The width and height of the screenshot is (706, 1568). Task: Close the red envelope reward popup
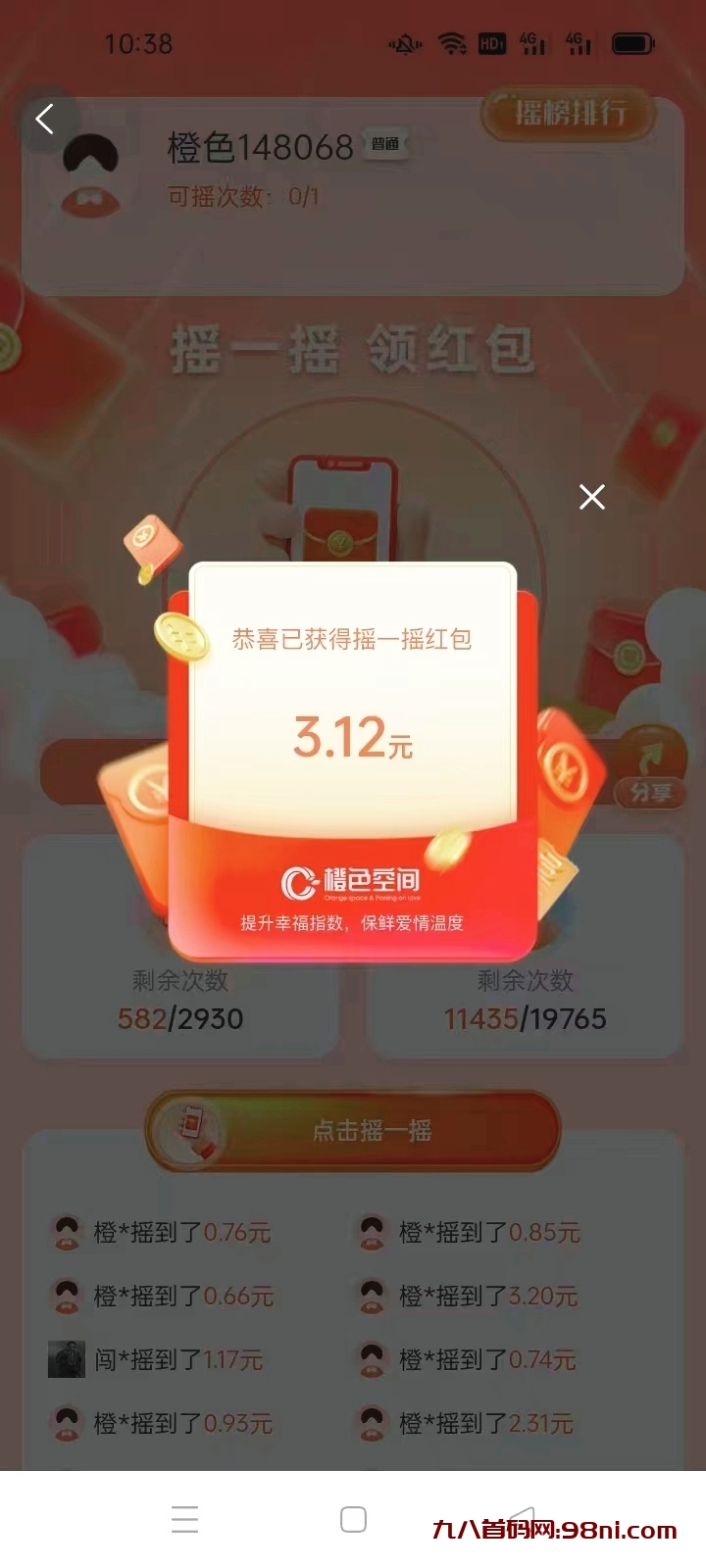click(592, 497)
